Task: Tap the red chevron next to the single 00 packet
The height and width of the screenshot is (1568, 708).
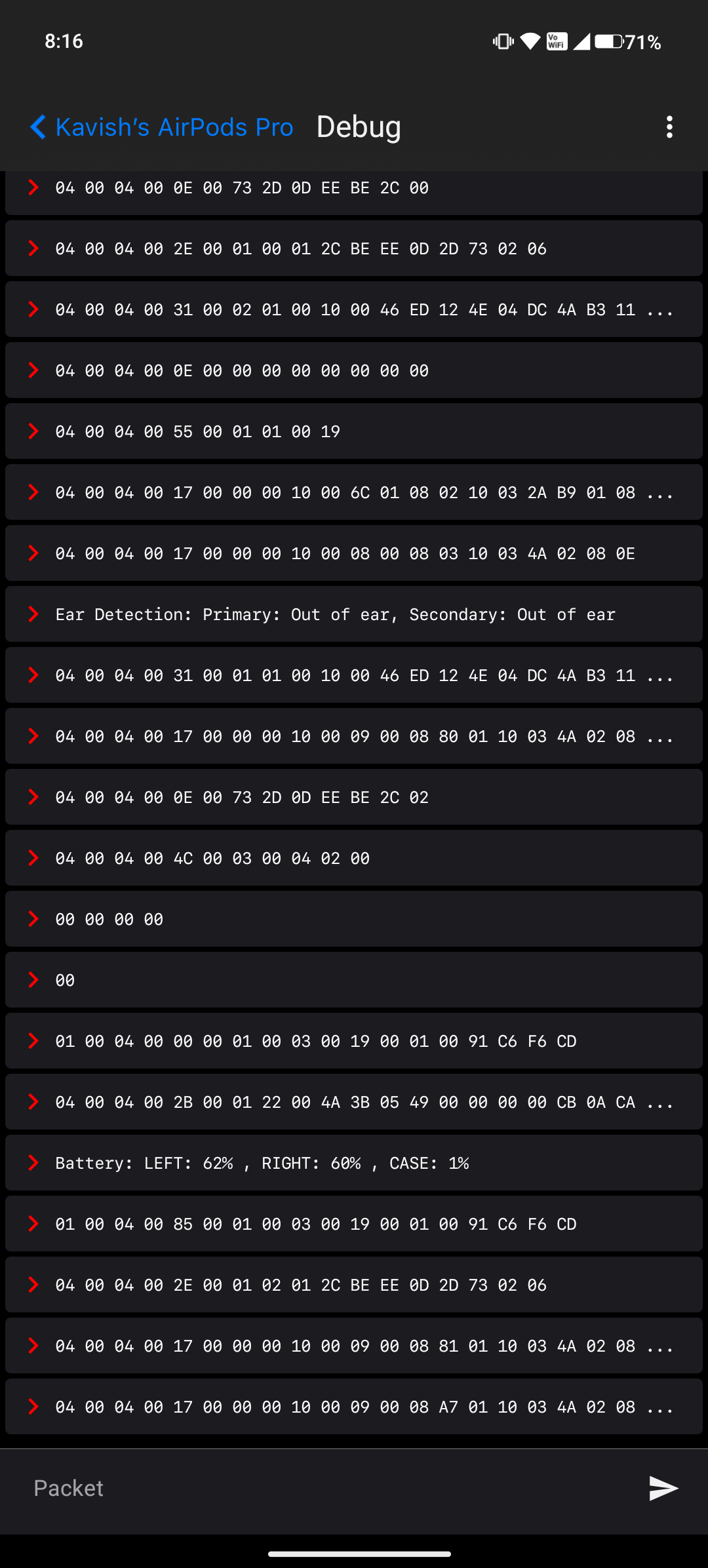Action: point(33,979)
